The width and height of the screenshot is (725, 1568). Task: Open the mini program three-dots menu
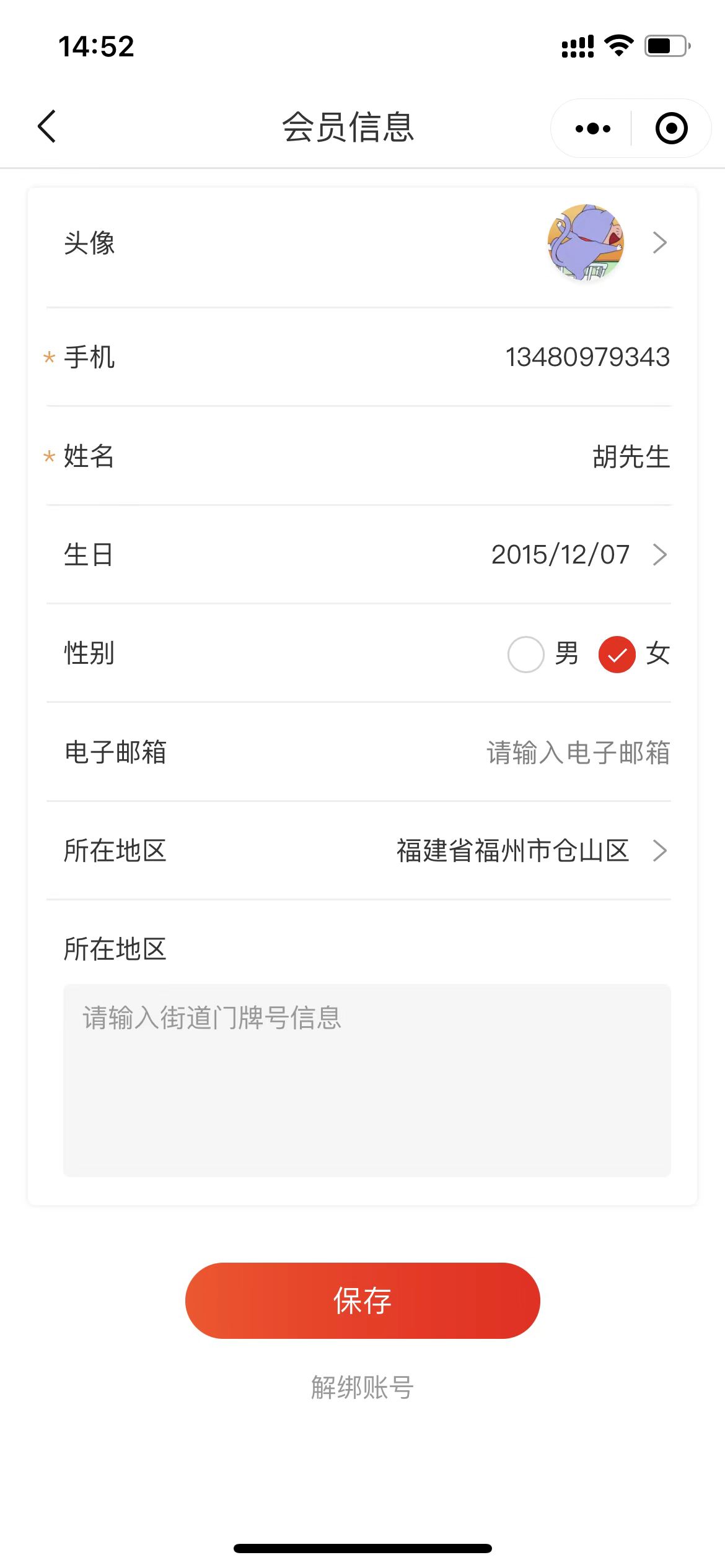click(x=592, y=129)
